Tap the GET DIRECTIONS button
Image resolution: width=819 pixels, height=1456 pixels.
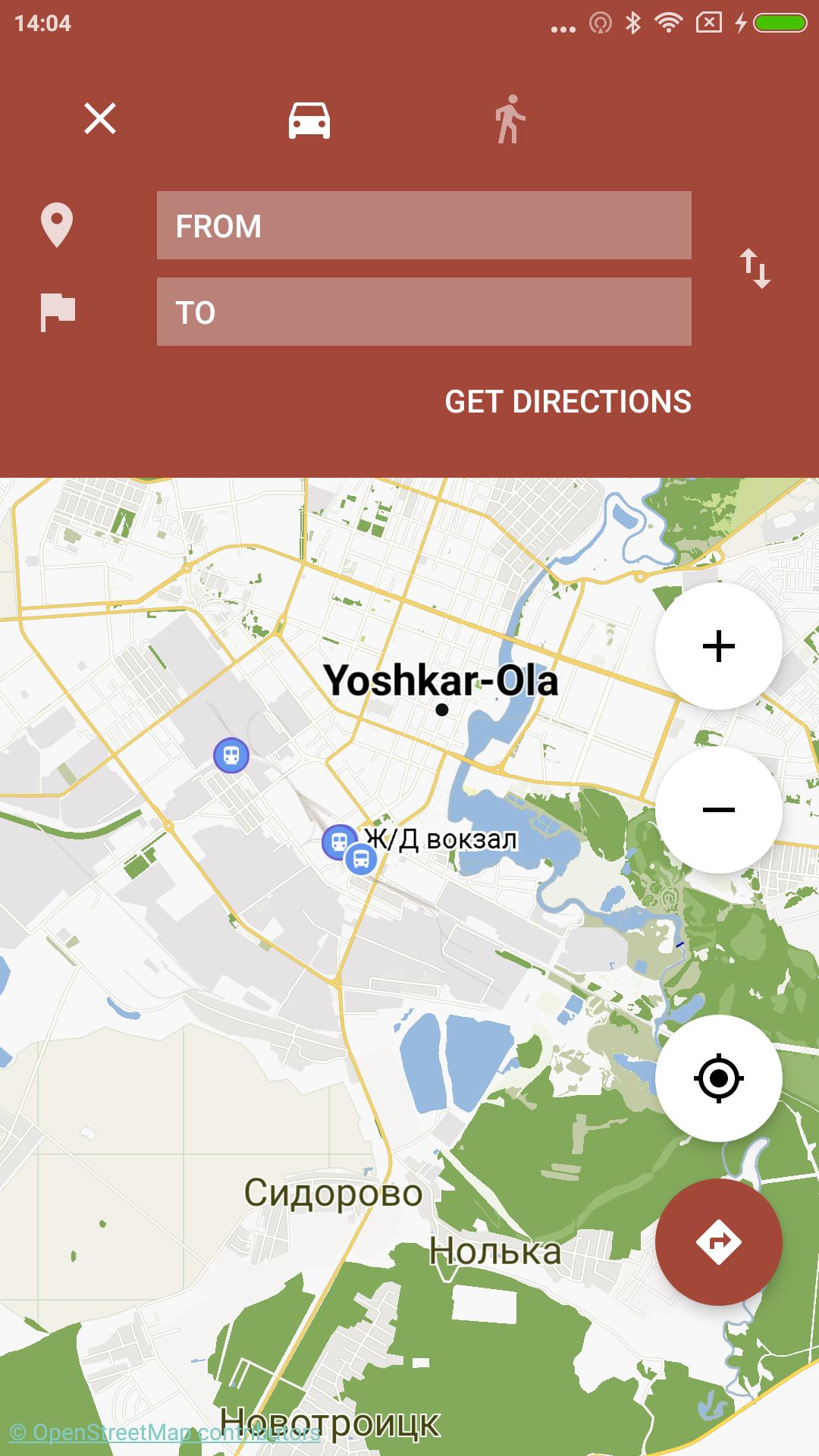click(569, 402)
